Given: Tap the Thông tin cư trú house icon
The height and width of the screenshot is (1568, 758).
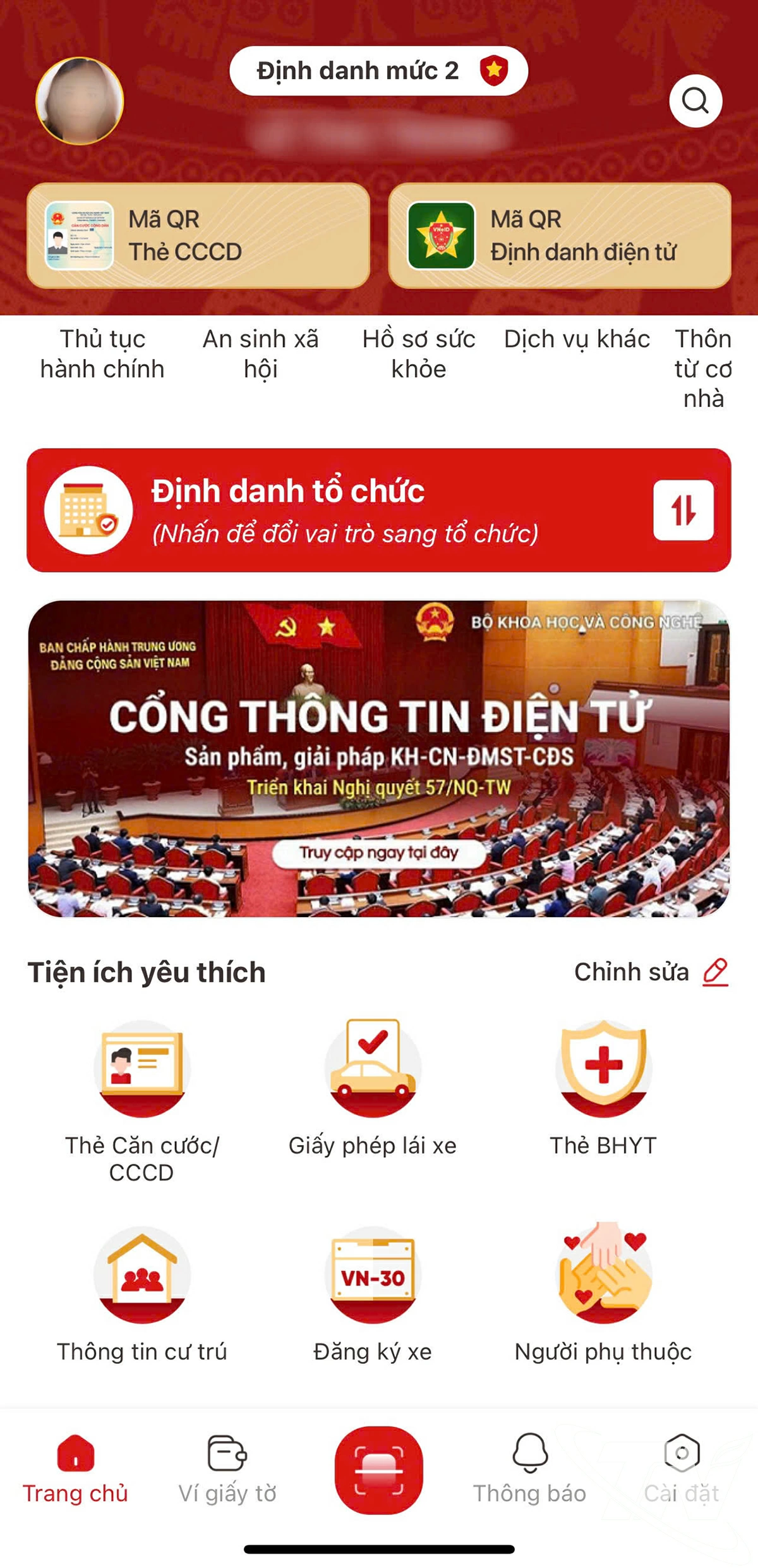Looking at the screenshot, I should click(x=140, y=1277).
